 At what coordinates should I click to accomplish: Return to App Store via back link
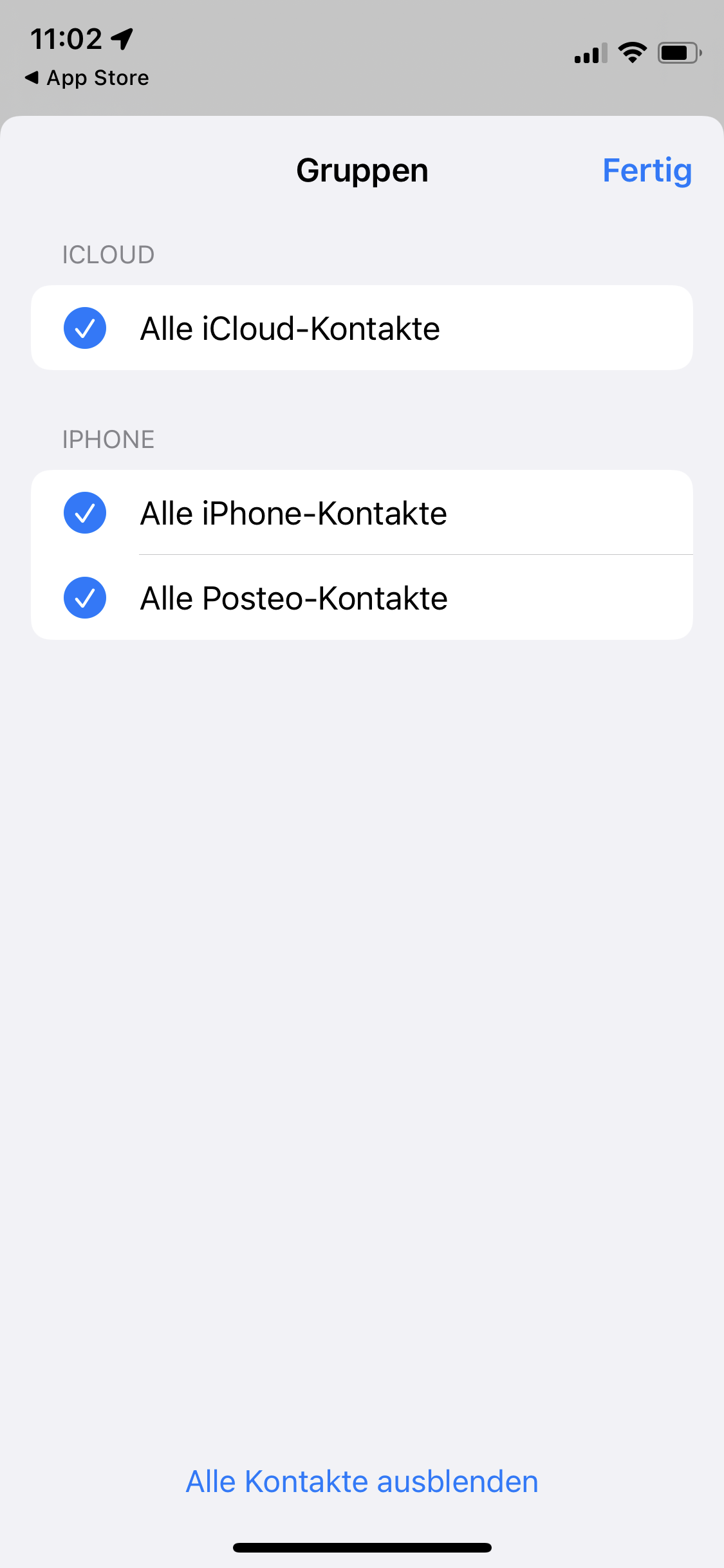(x=87, y=78)
